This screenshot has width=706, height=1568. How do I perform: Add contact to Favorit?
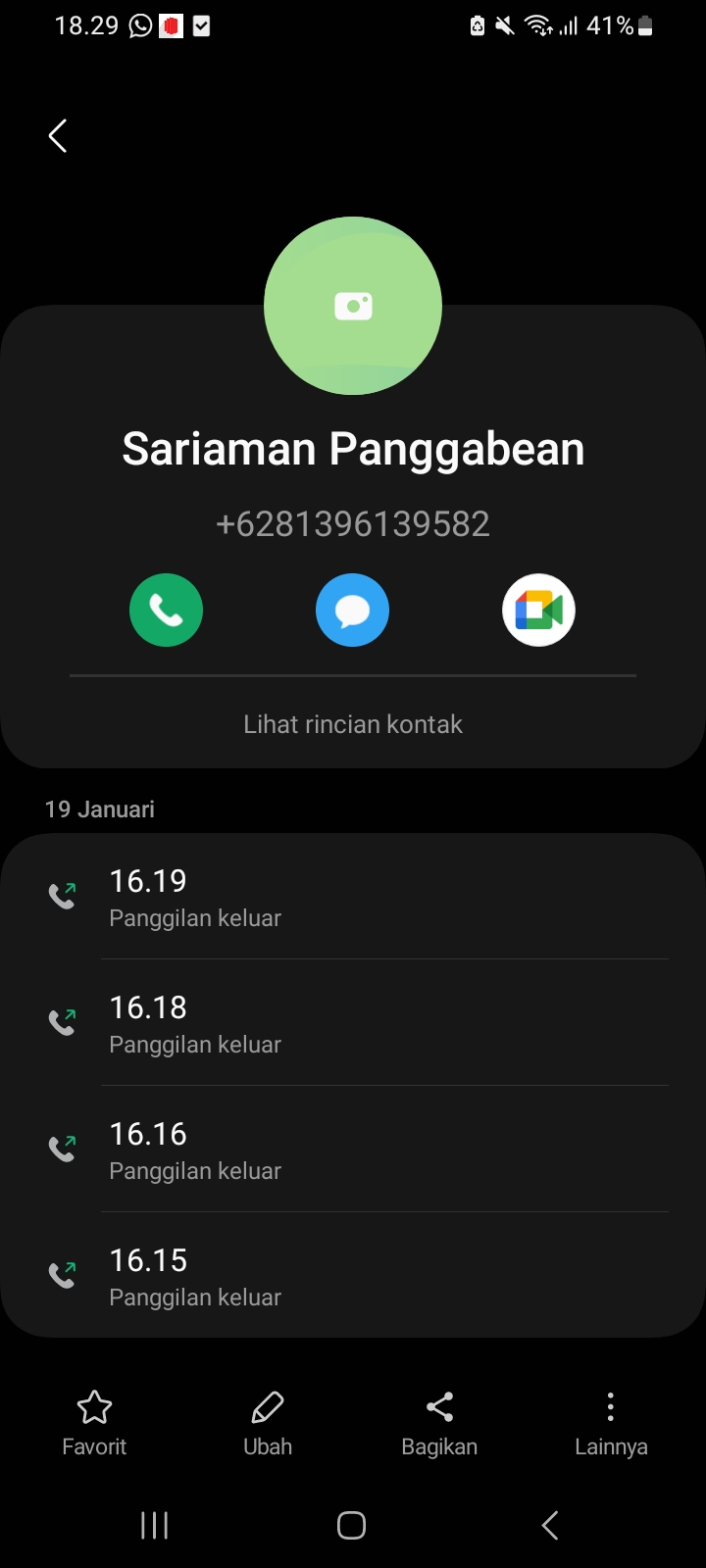(x=94, y=1423)
